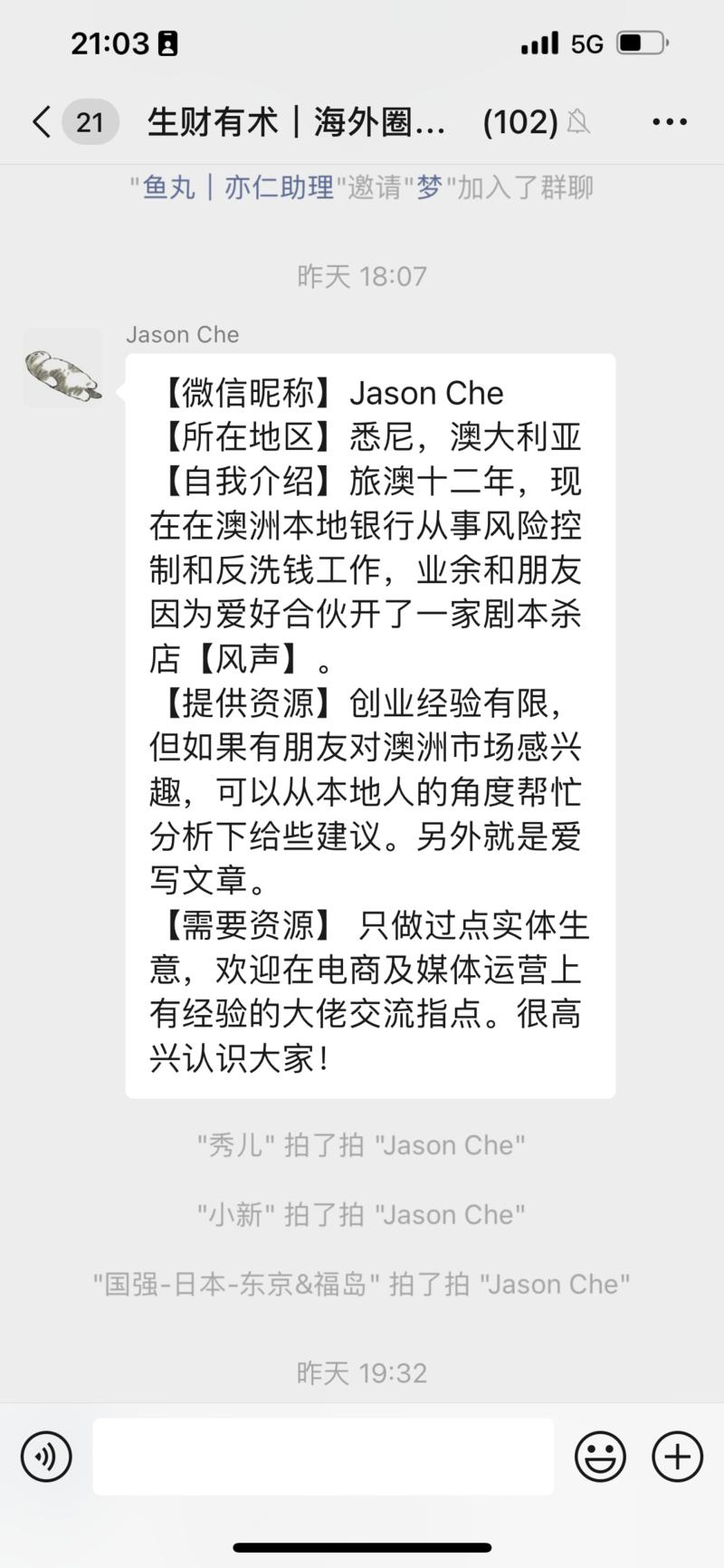Screen dimensions: 724x1568
Task: Switch to voice input mode
Action: tap(45, 1456)
